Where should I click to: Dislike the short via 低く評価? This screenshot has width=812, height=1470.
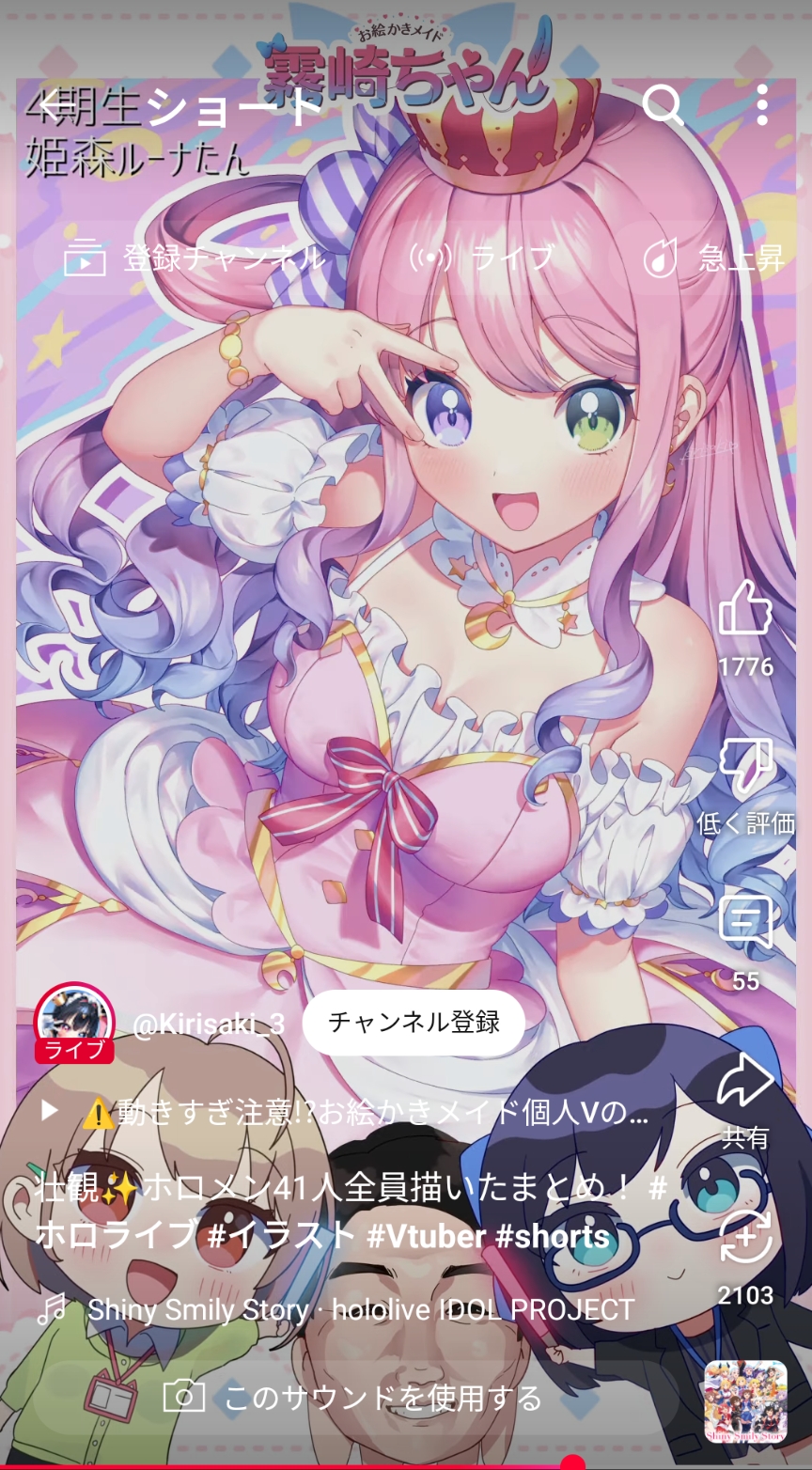click(745, 766)
